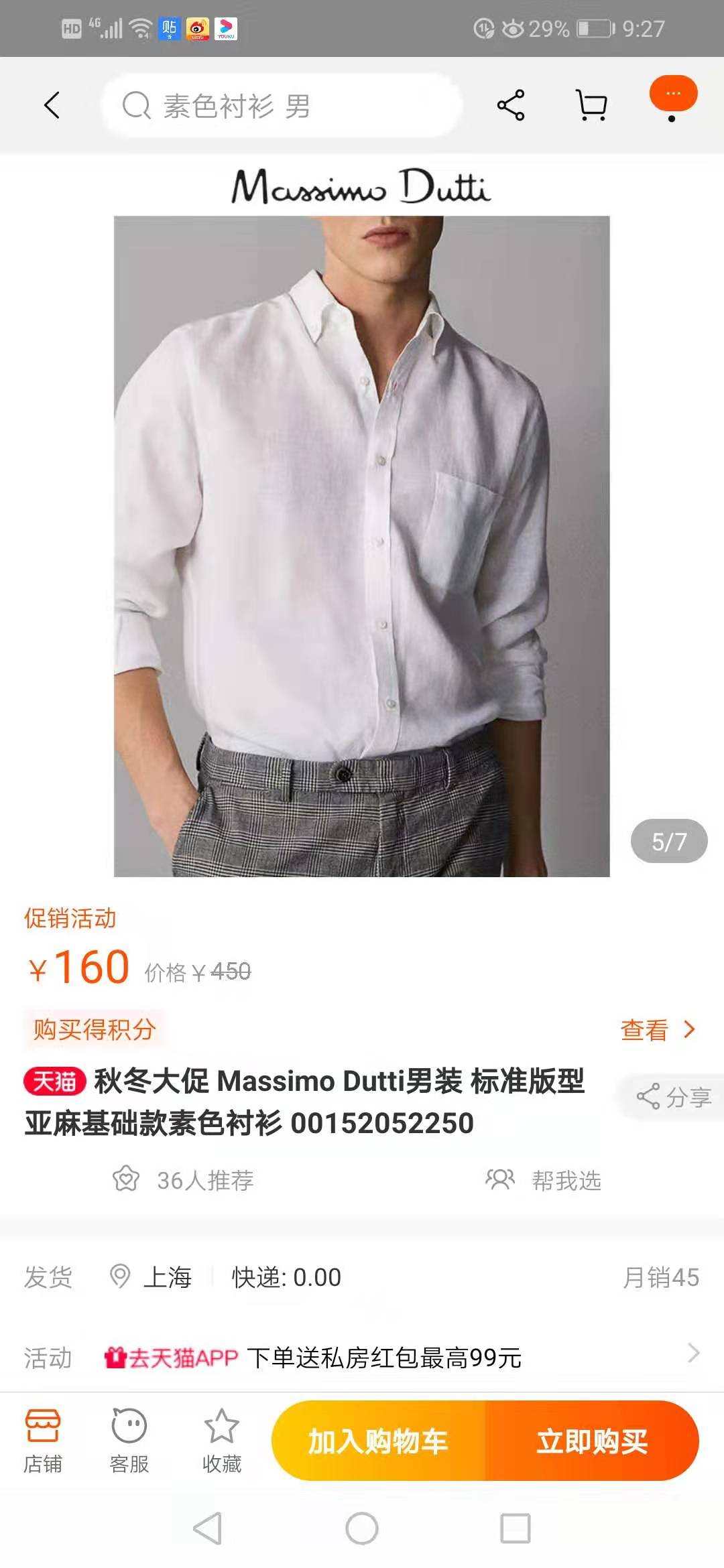Image resolution: width=724 pixels, height=1568 pixels.
Task: Open the share options via share icon
Action: [x=510, y=103]
